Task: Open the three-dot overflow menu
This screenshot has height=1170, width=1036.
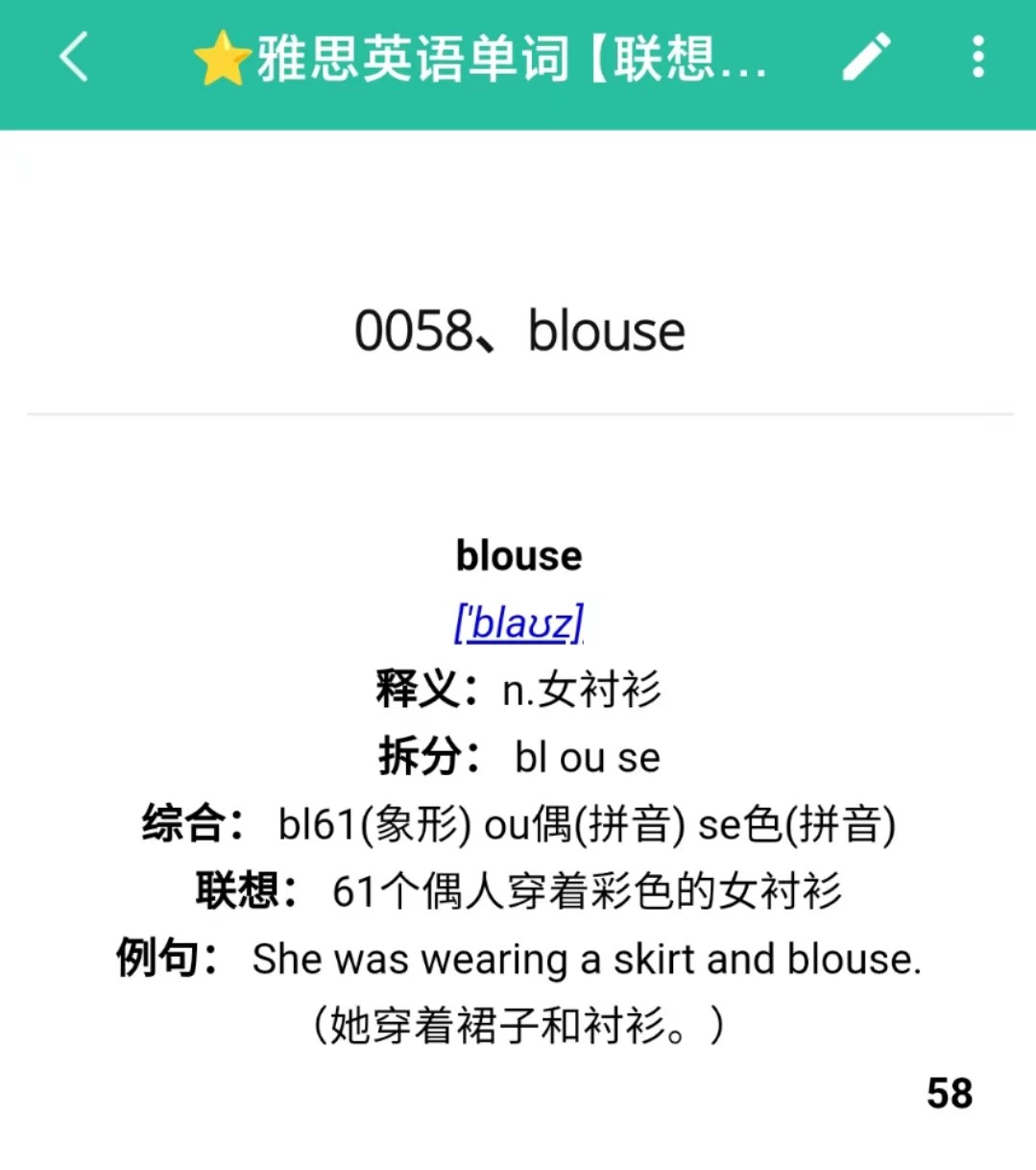Action: 977,57
